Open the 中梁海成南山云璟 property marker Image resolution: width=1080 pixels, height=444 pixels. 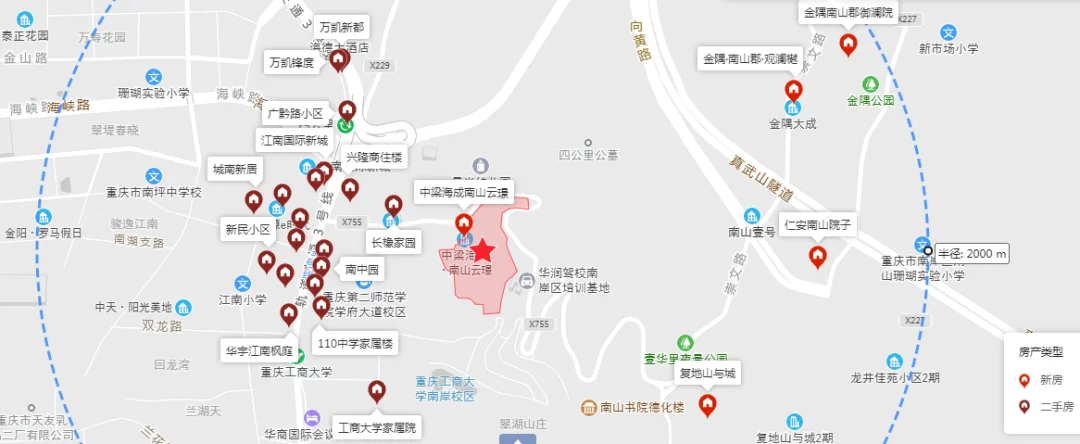click(463, 224)
